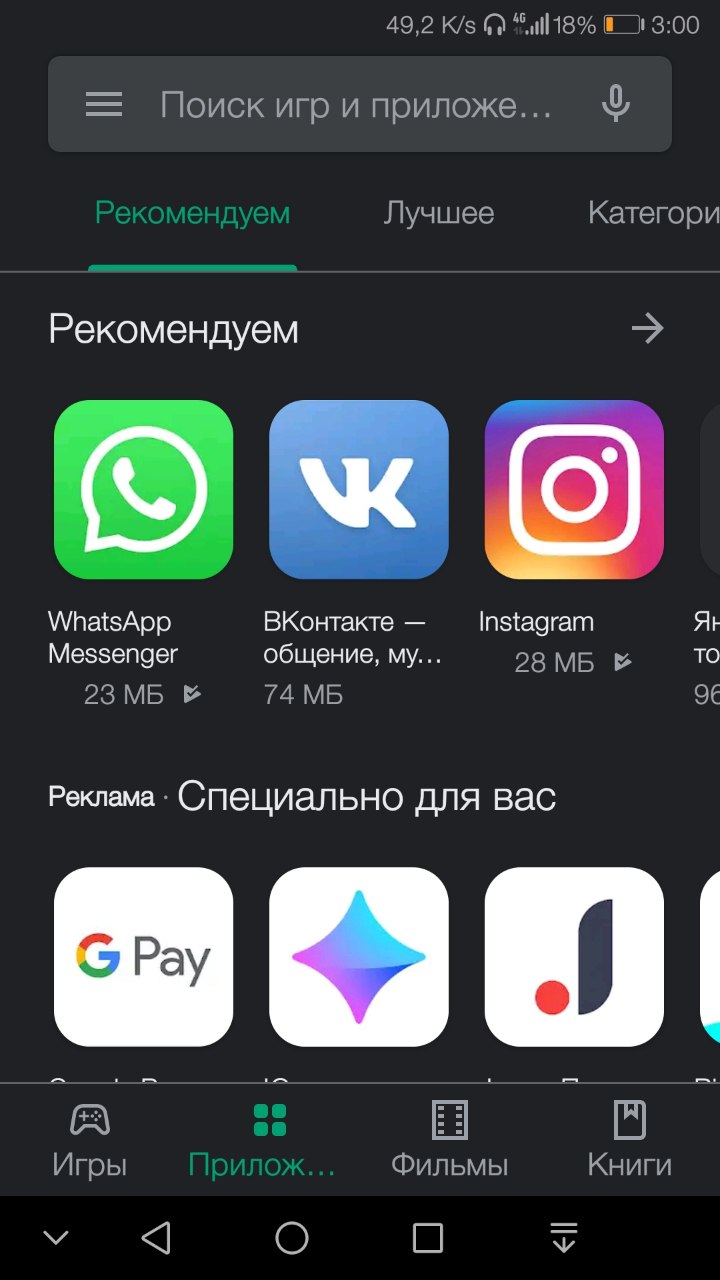View the Instagram app page
This screenshot has height=1280, width=720.
(x=574, y=490)
